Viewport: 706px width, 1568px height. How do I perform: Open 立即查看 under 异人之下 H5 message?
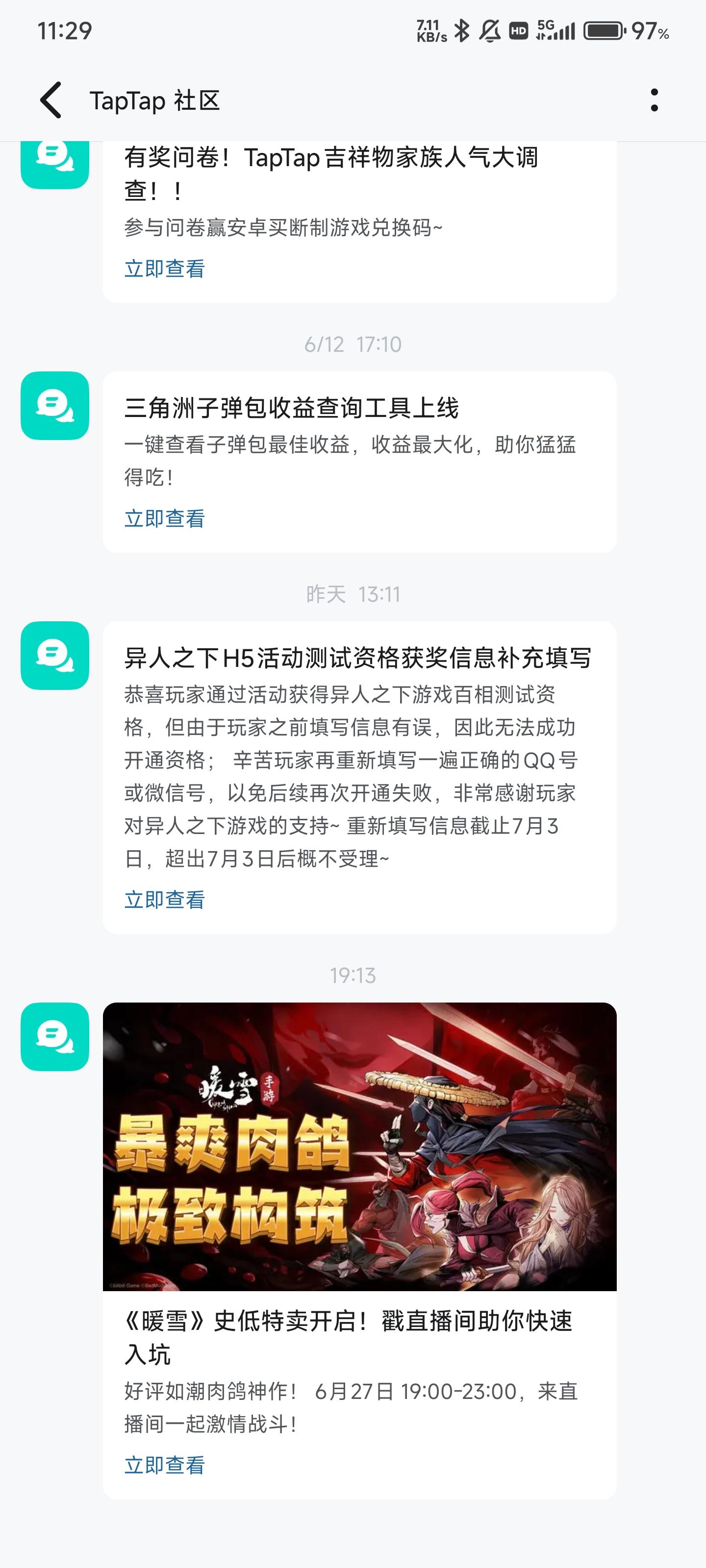pos(164,899)
